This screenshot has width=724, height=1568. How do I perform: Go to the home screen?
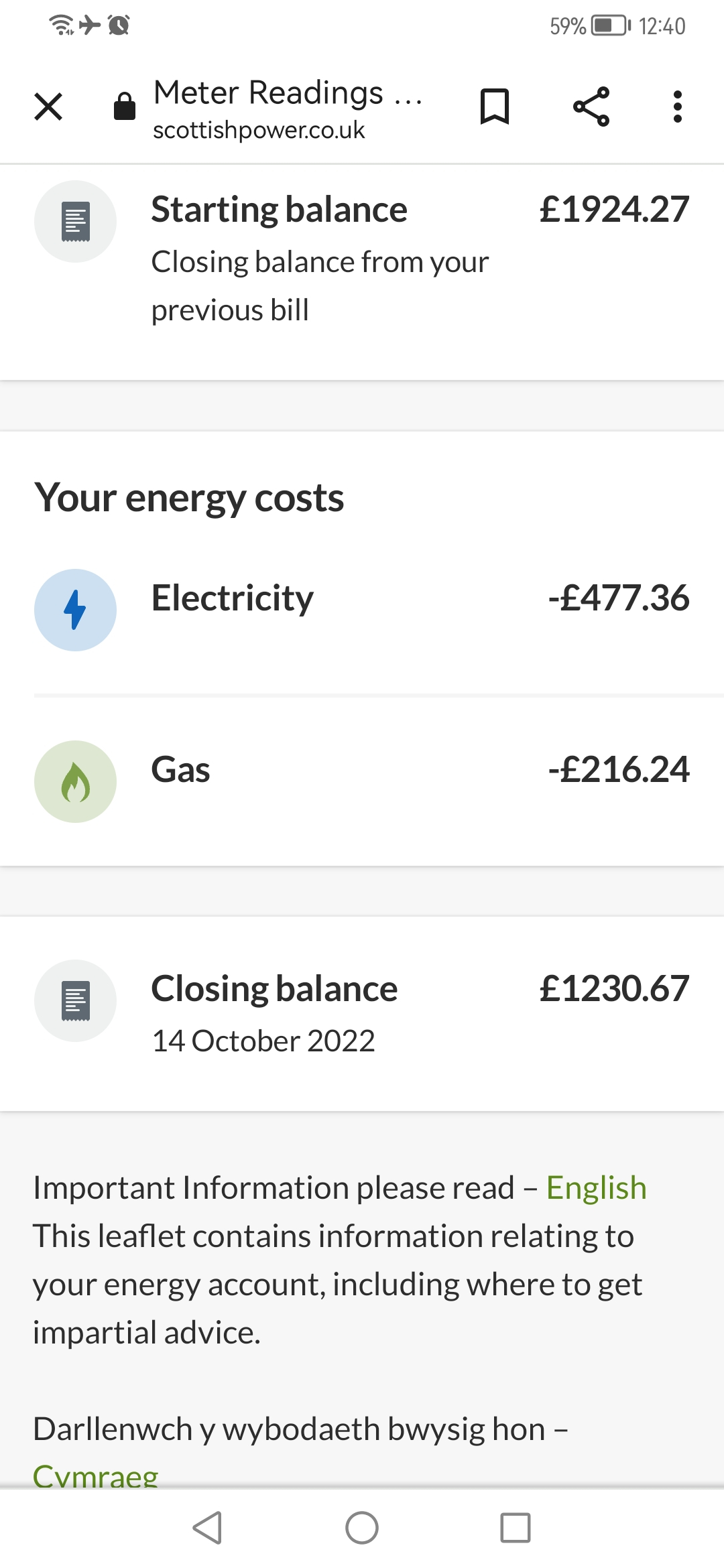362,1528
